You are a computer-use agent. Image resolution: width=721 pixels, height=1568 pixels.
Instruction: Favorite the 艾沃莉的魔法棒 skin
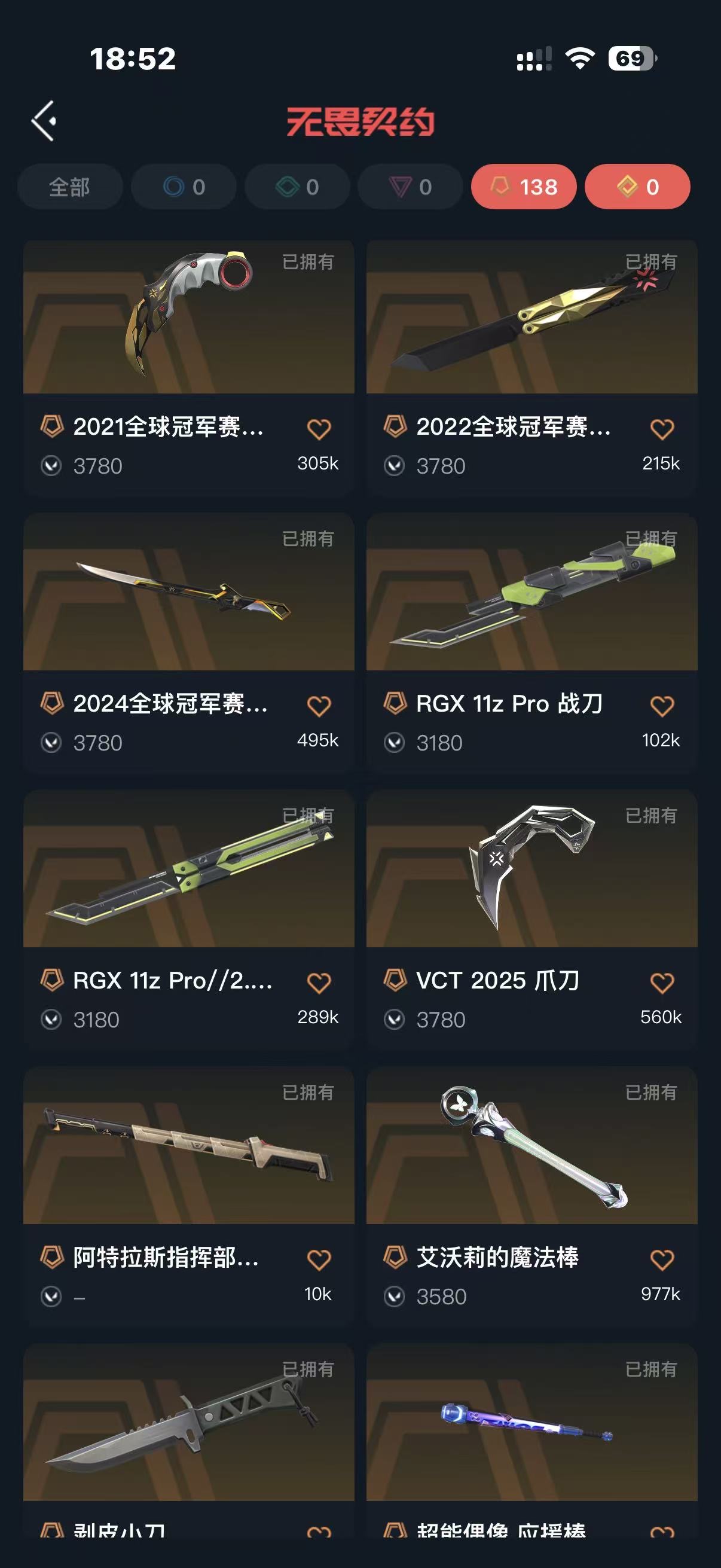pyautogui.click(x=662, y=1259)
